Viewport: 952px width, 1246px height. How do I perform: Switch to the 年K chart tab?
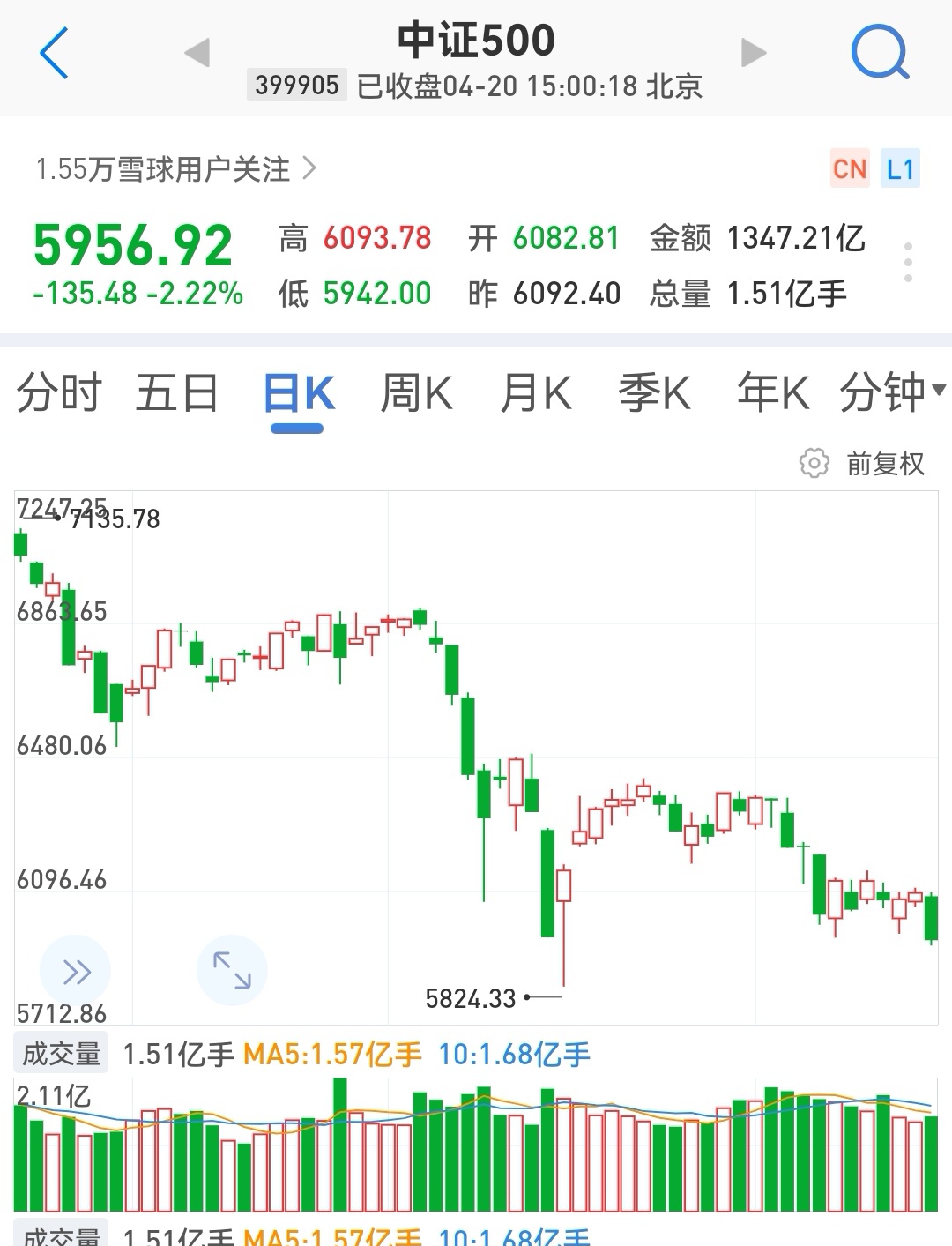click(x=773, y=392)
